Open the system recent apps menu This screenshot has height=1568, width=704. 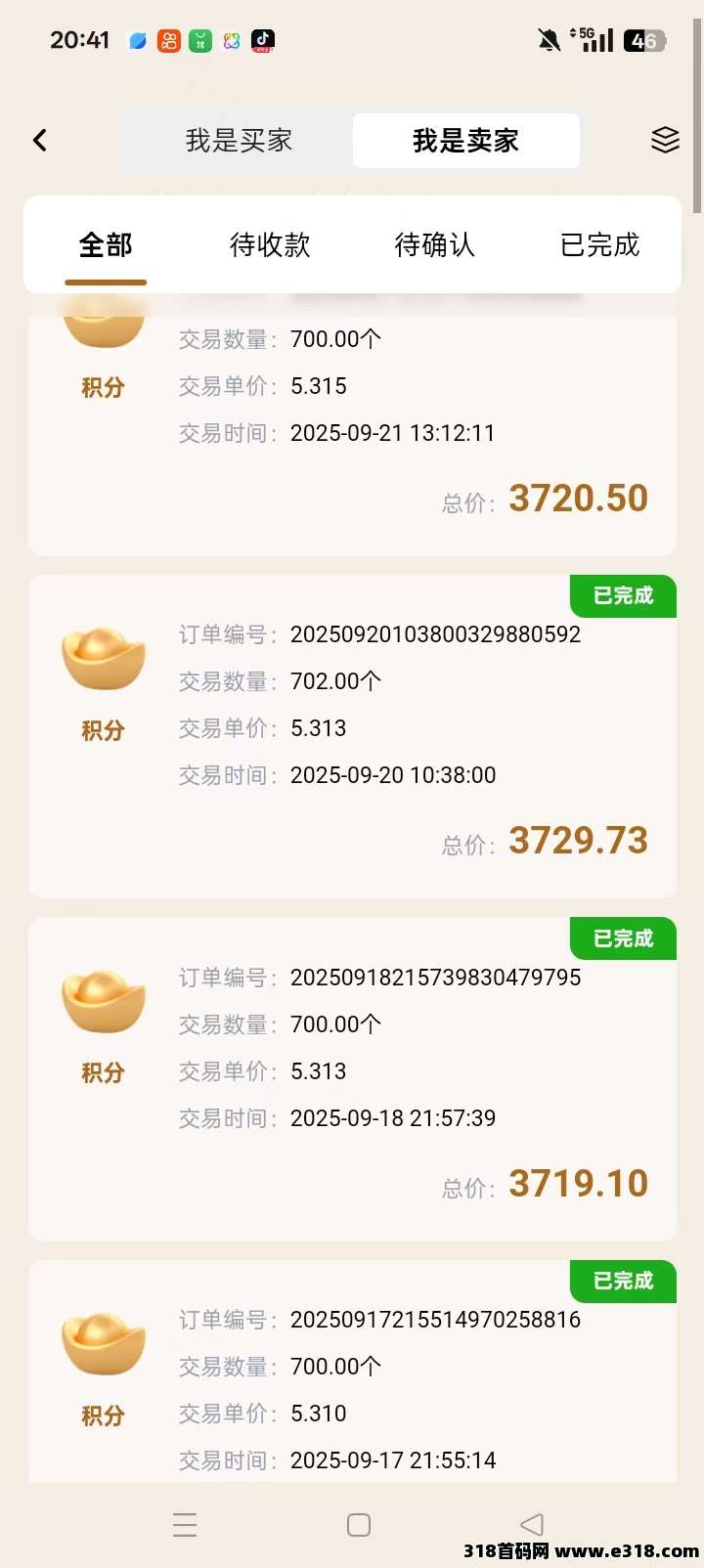[185, 1525]
